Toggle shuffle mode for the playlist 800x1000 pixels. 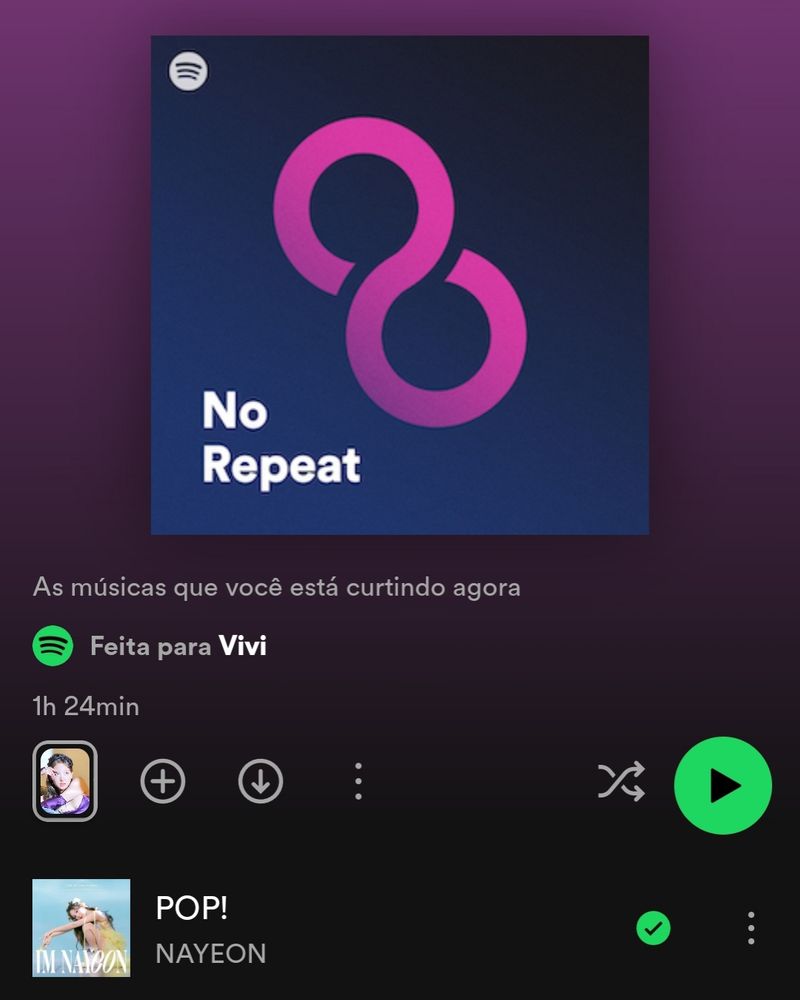[621, 781]
